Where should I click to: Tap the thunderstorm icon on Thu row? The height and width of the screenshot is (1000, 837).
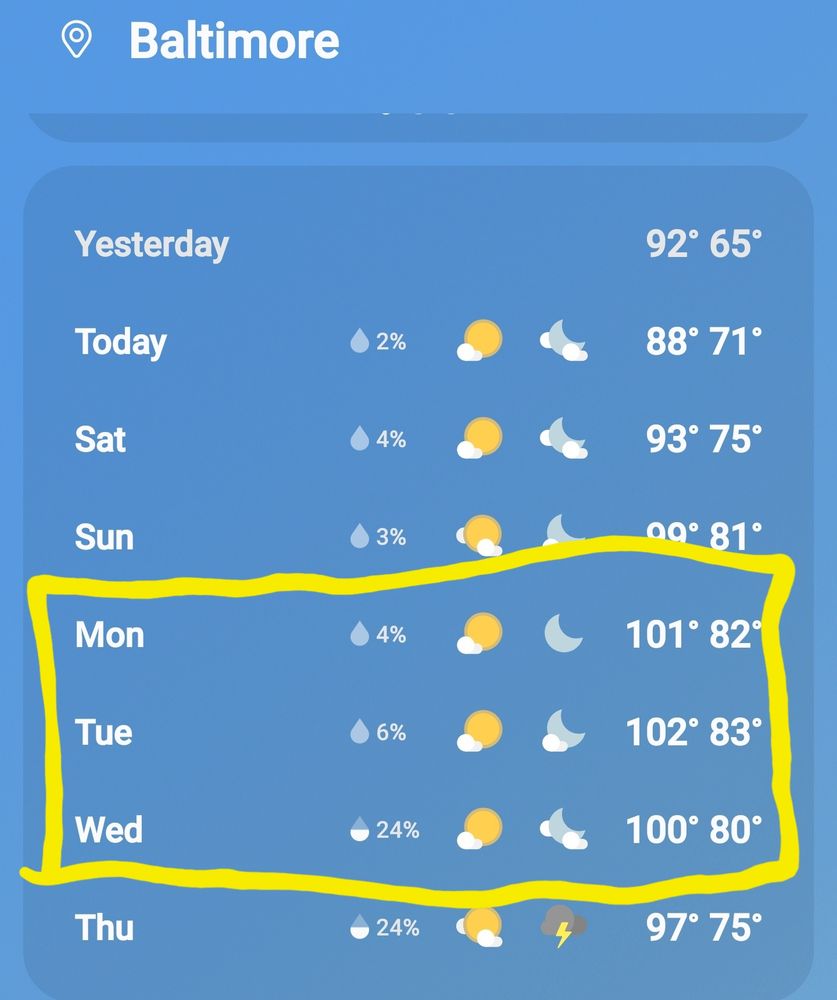pyautogui.click(x=561, y=928)
